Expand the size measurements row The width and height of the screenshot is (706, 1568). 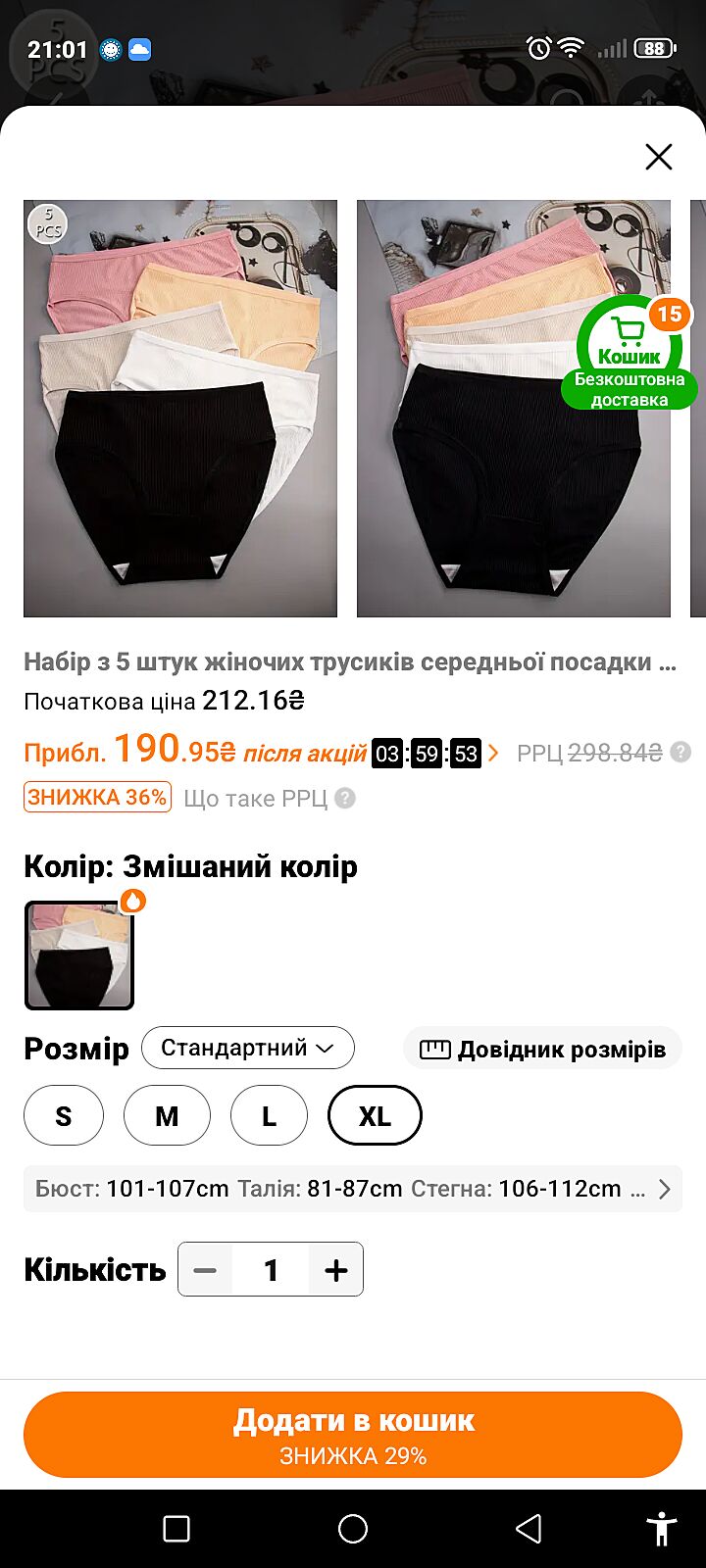pyautogui.click(x=664, y=1189)
